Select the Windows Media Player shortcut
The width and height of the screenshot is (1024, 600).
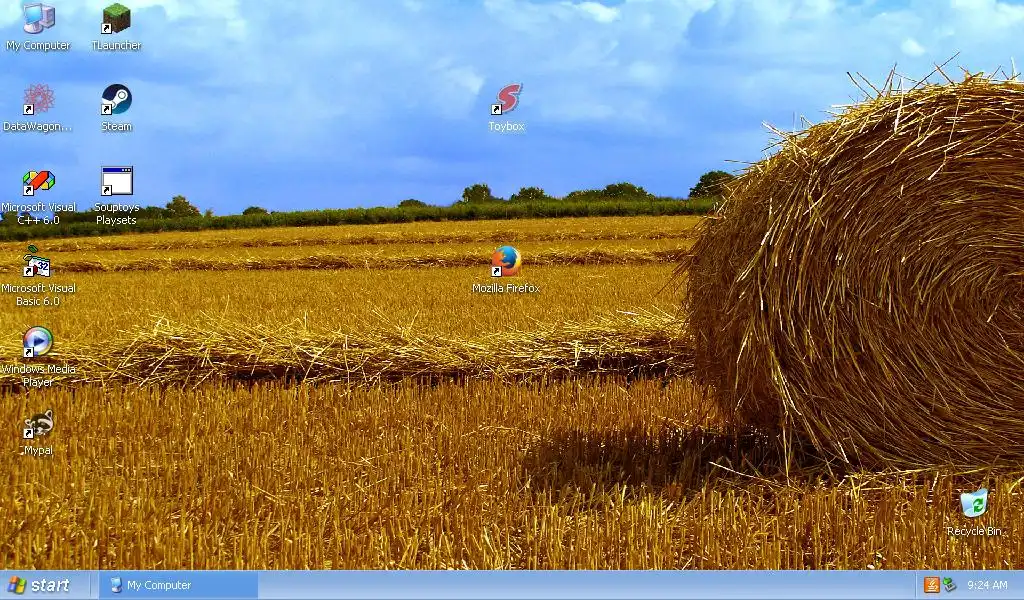tap(38, 343)
